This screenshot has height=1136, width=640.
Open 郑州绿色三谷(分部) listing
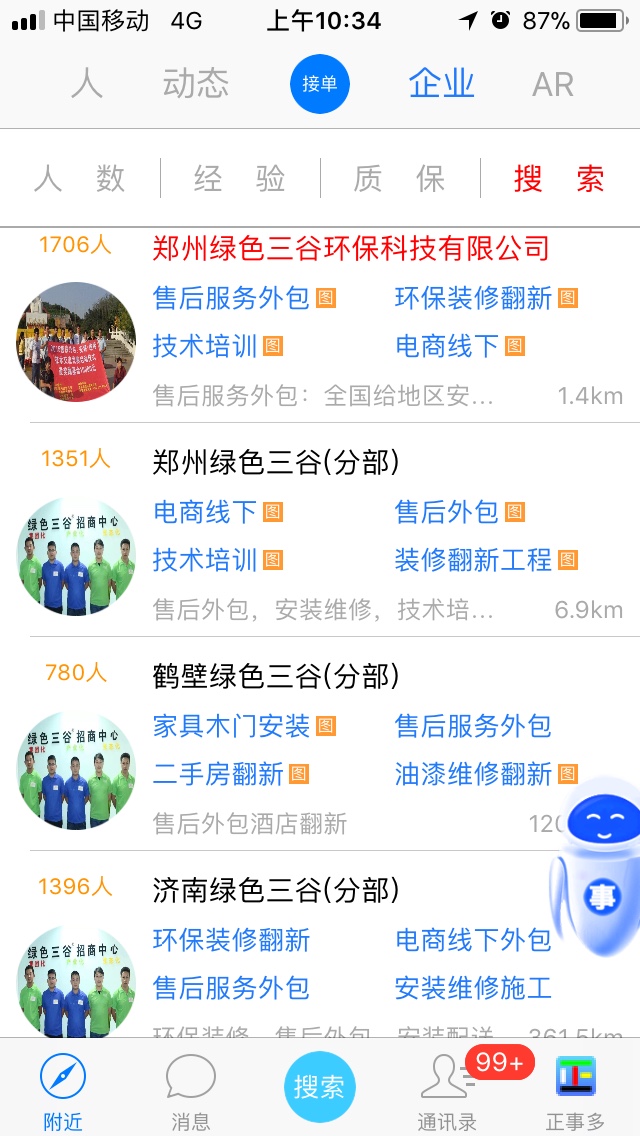tap(276, 462)
